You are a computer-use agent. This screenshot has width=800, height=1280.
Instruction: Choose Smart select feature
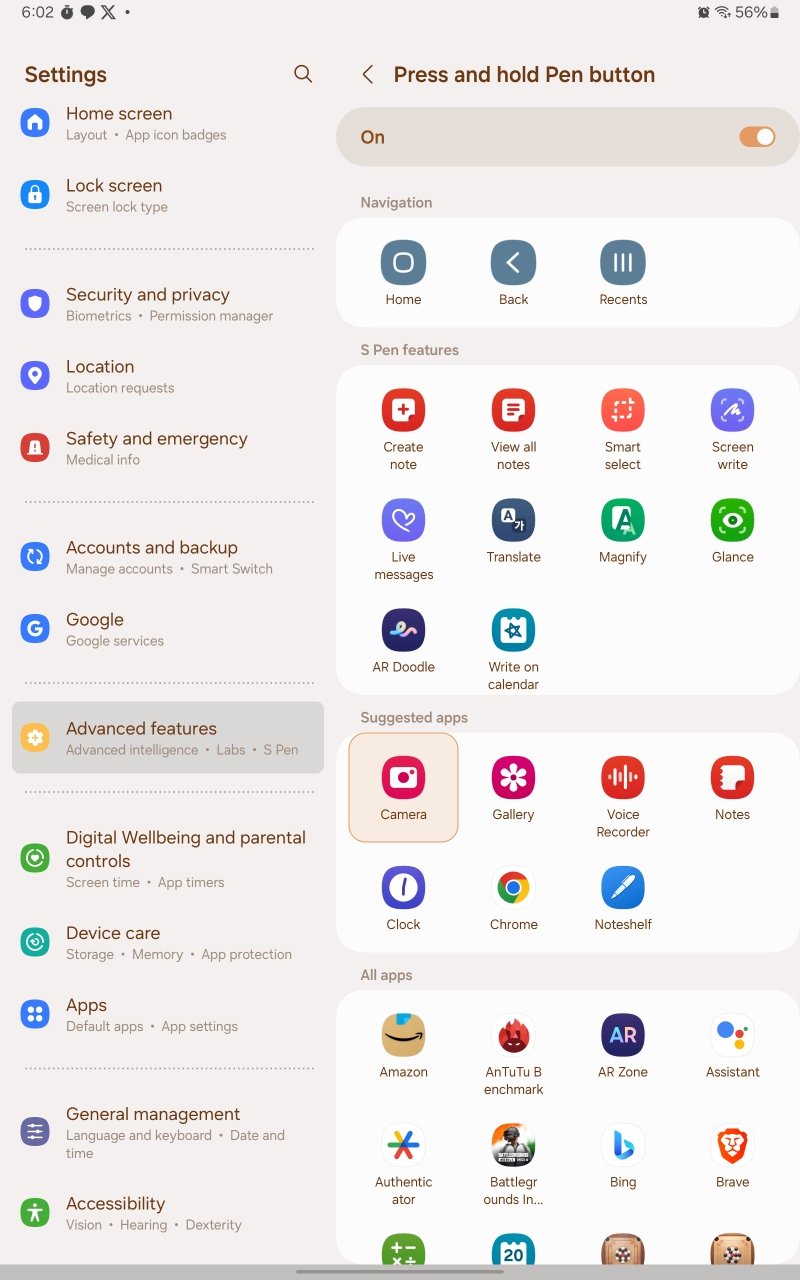623,420
